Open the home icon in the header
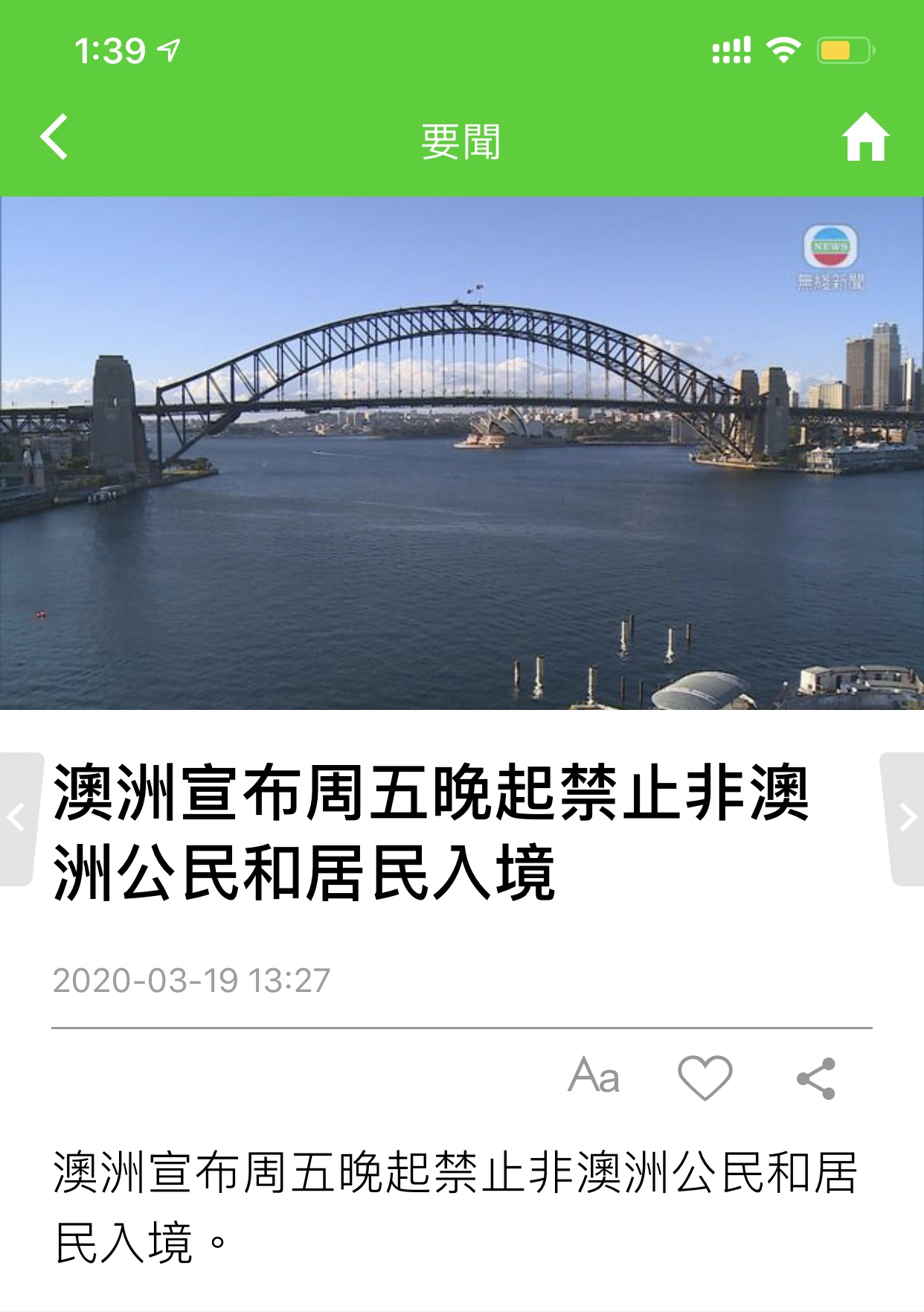Image resolution: width=924 pixels, height=1312 pixels. pyautogui.click(x=865, y=137)
